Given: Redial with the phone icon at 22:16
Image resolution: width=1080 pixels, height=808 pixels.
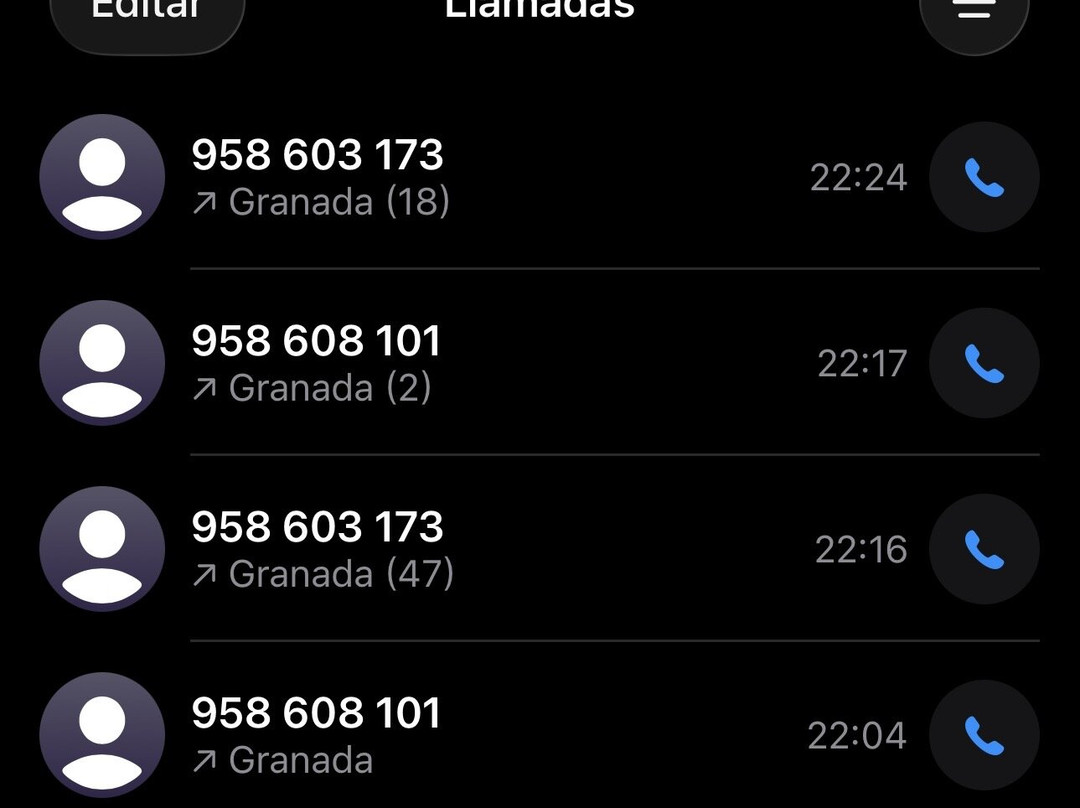Looking at the screenshot, I should 984,549.
